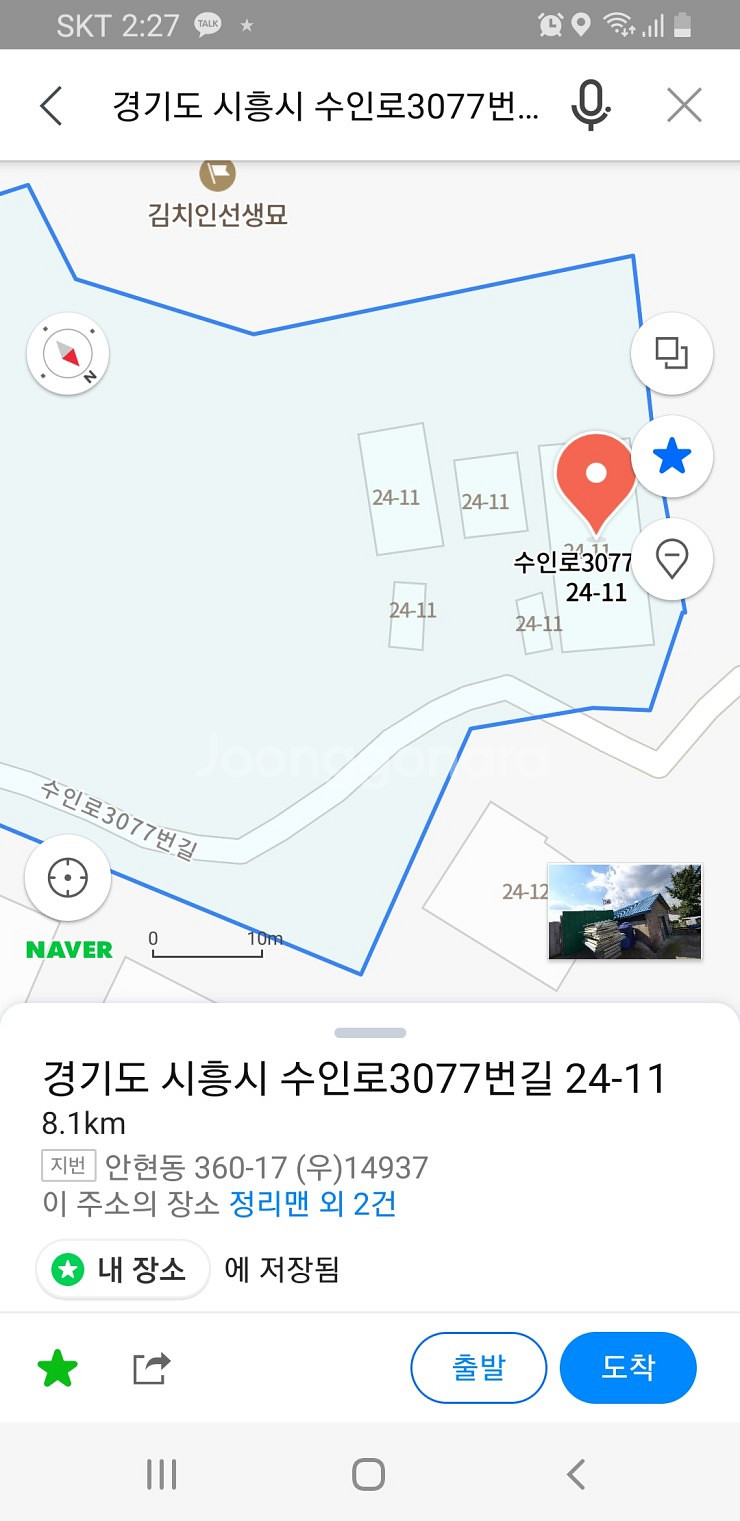Tap the back arrow next to the search field
This screenshot has width=740, height=1521.
(50, 103)
